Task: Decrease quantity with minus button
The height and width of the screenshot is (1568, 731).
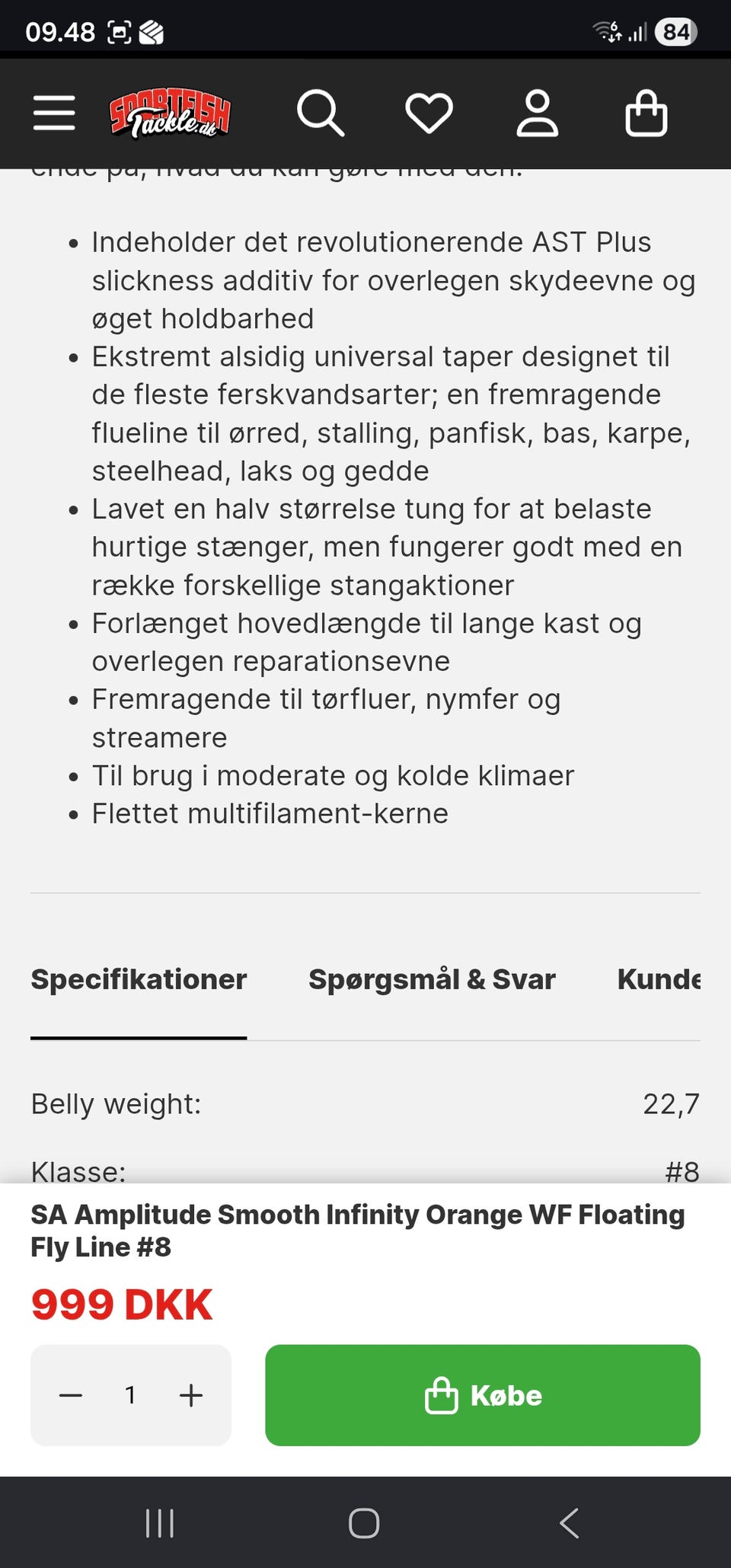Action: 71,1395
